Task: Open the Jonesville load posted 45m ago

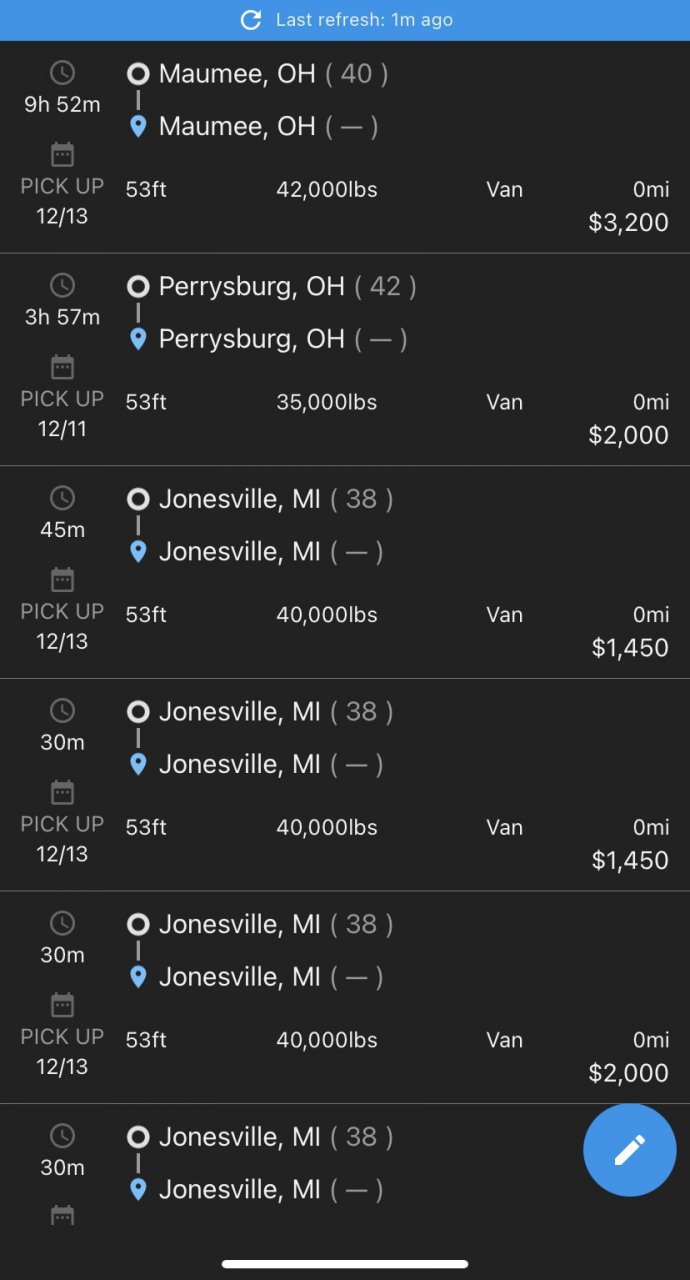Action: 345,572
